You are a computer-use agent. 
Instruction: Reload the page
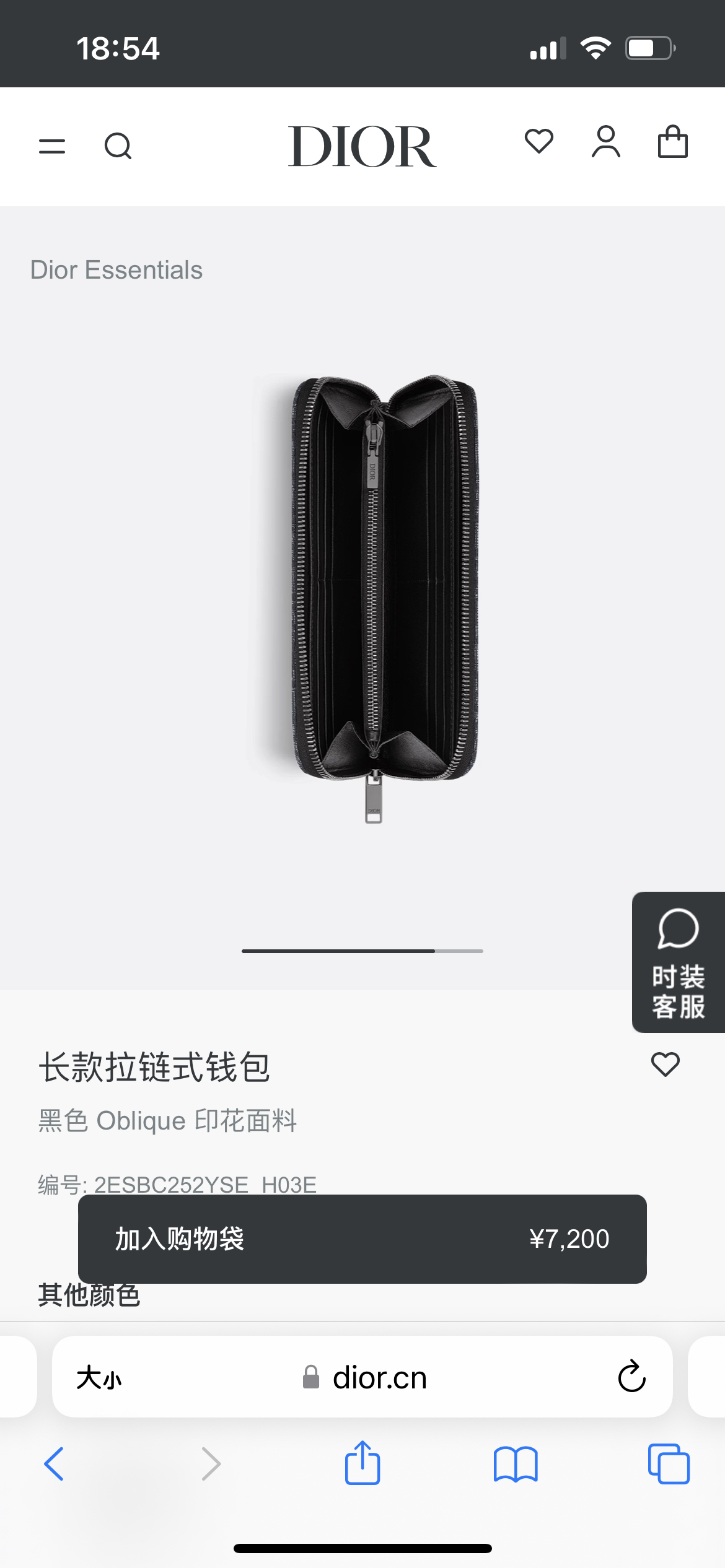point(631,1377)
